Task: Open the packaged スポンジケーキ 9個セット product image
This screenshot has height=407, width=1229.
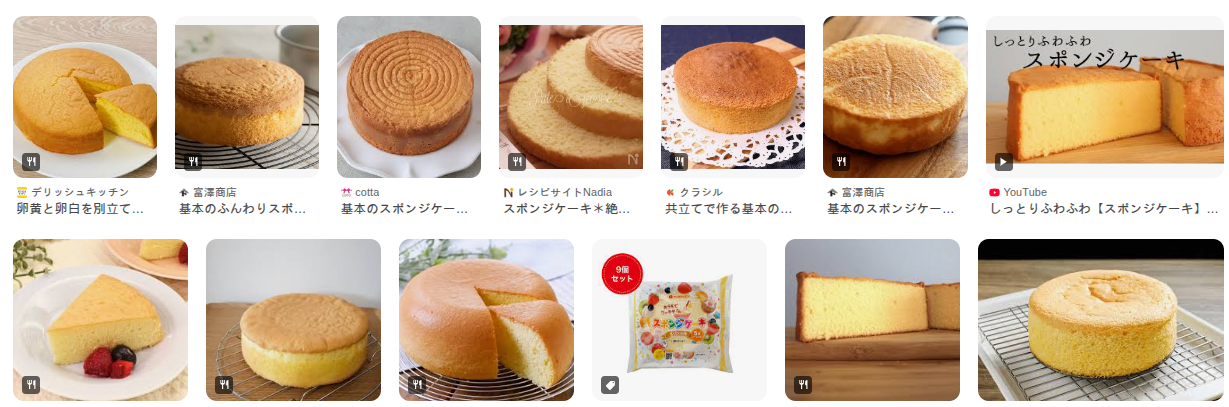Action: [x=679, y=320]
